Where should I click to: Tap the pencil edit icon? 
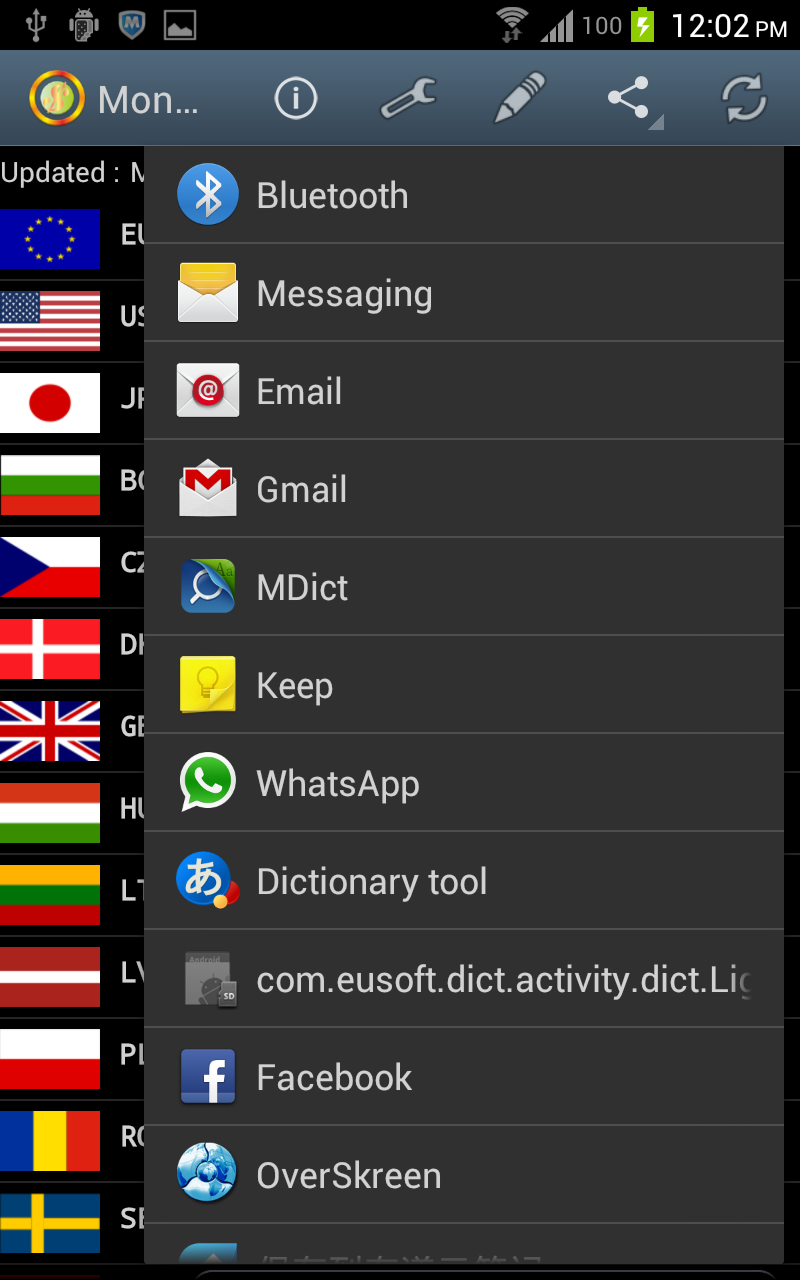click(x=520, y=98)
